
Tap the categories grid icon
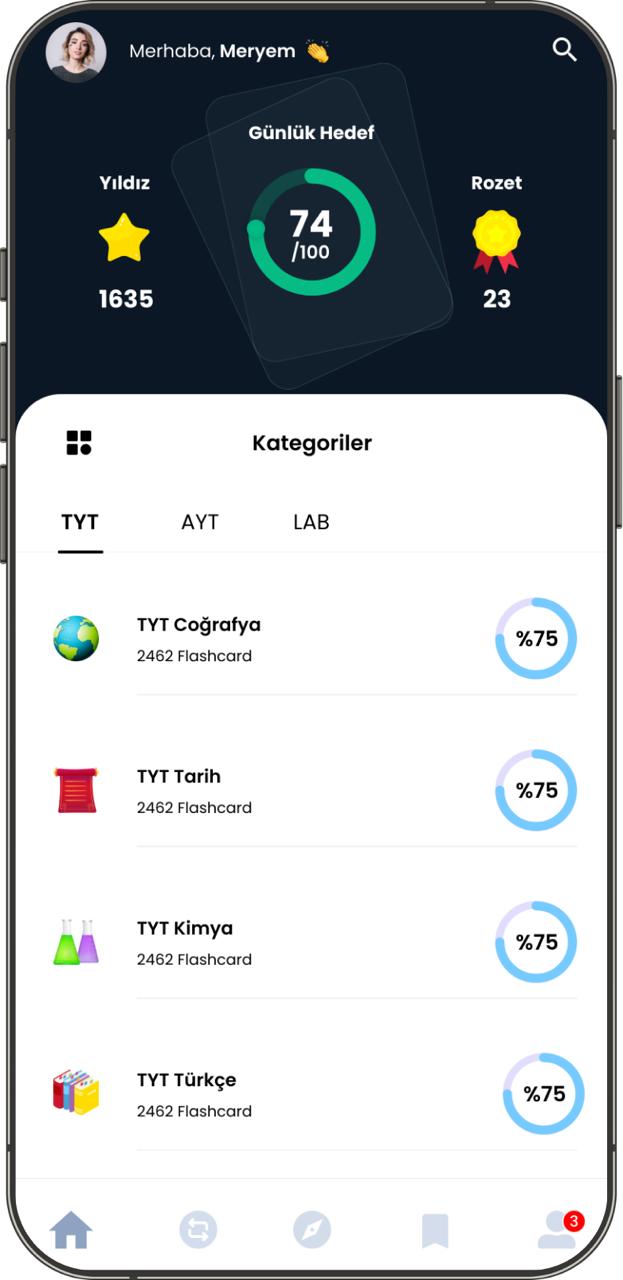pos(79,443)
